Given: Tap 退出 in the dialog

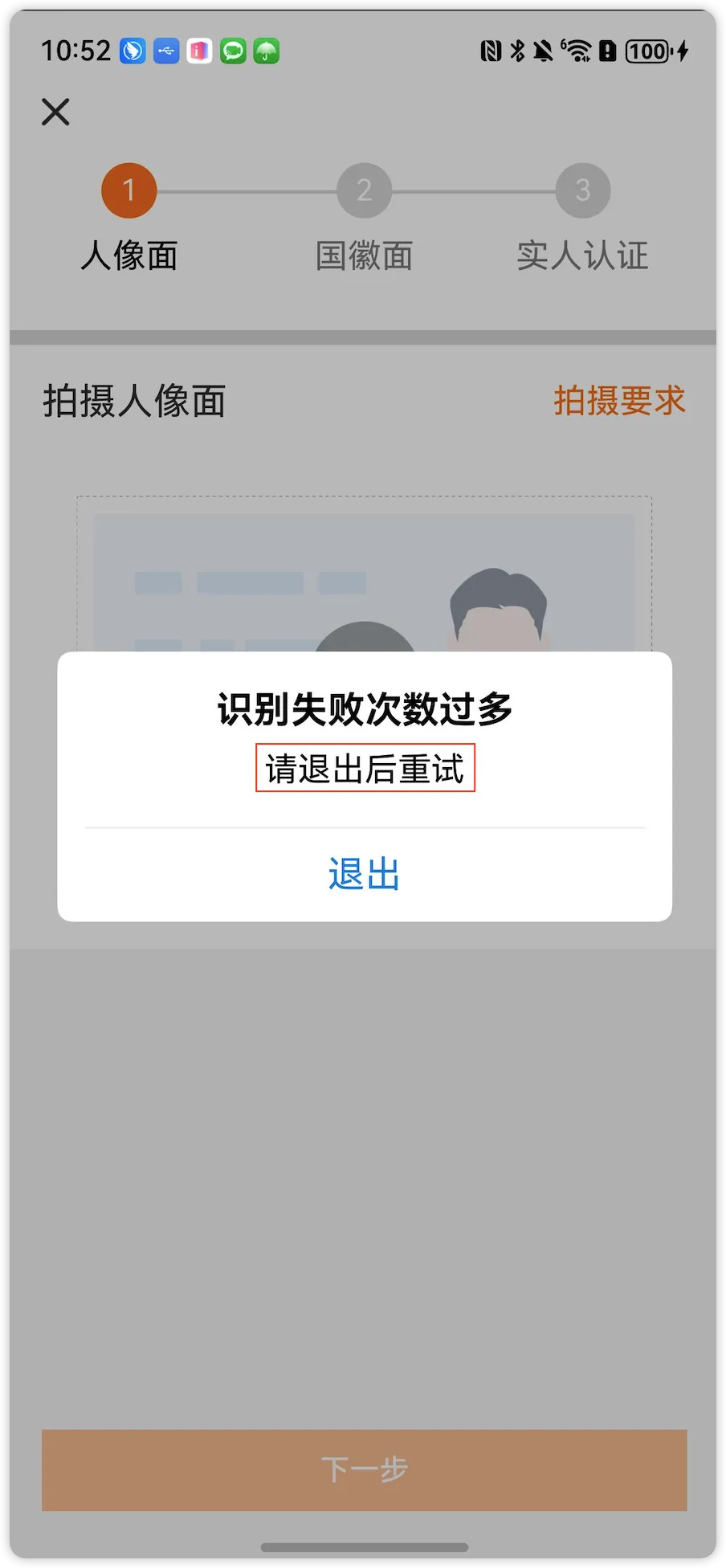Looking at the screenshot, I should coord(364,874).
